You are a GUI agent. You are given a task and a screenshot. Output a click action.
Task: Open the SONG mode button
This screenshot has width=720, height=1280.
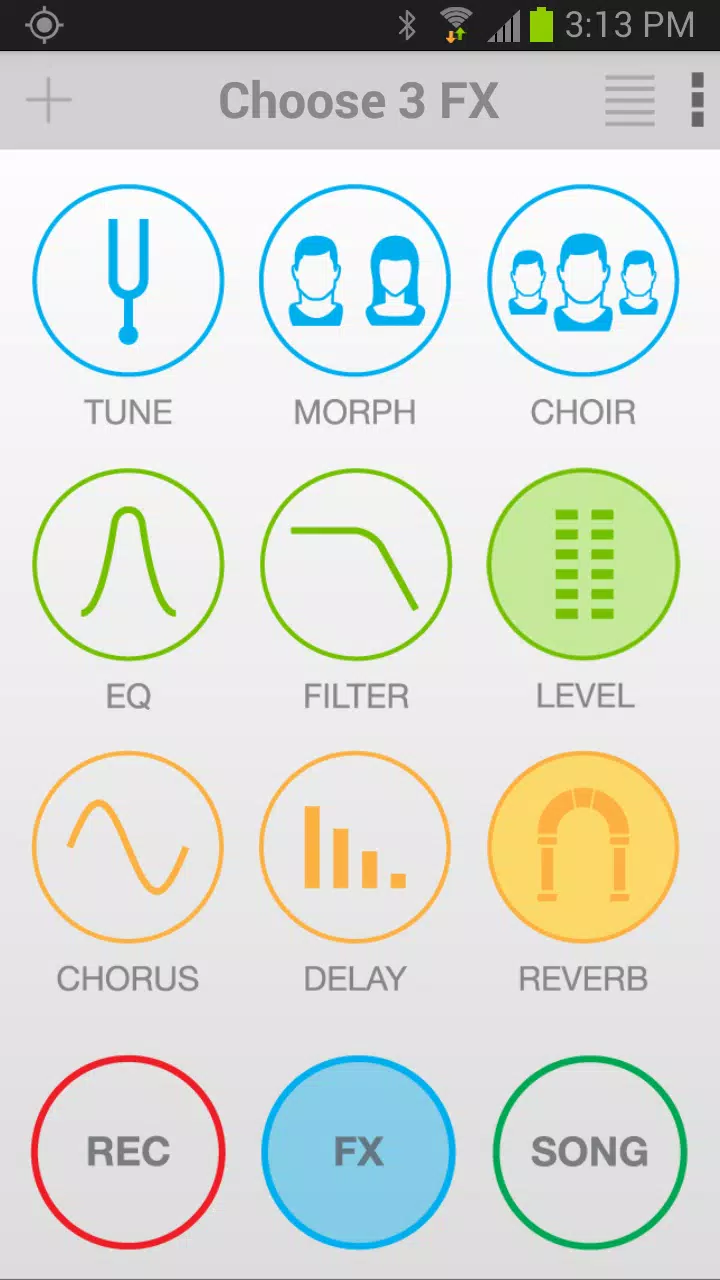point(589,1151)
